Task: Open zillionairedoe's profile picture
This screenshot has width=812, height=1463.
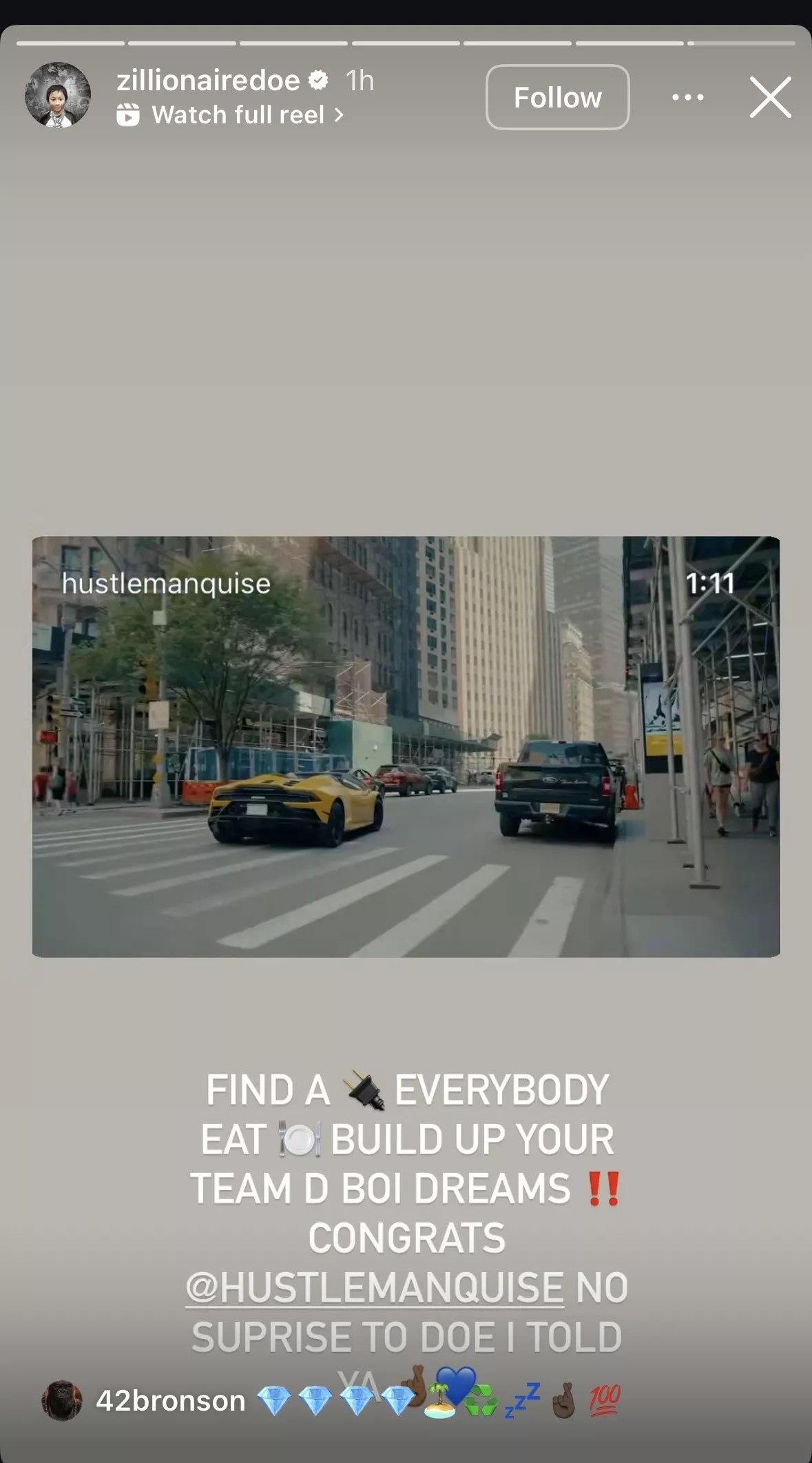Action: tap(58, 95)
